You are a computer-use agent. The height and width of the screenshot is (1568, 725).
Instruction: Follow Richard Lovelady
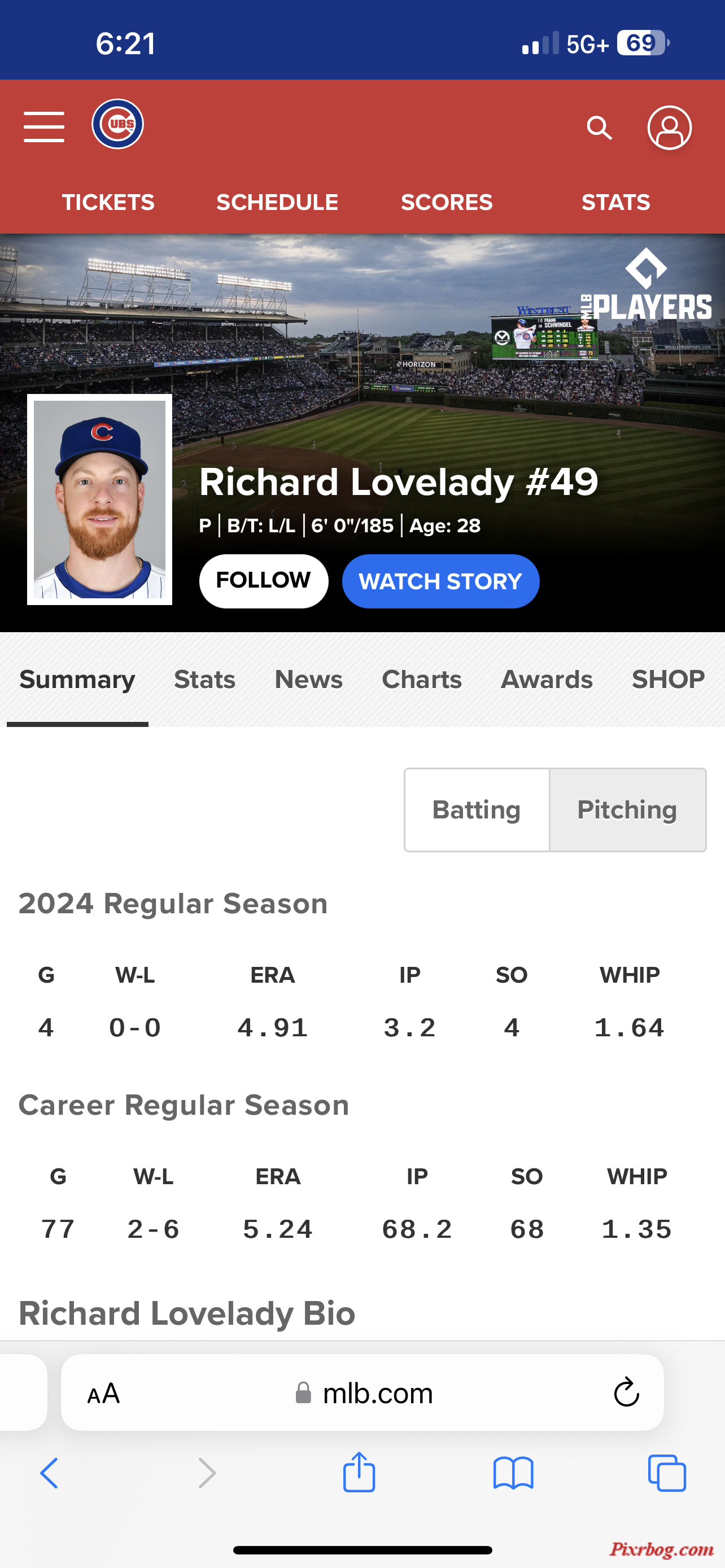click(x=264, y=581)
